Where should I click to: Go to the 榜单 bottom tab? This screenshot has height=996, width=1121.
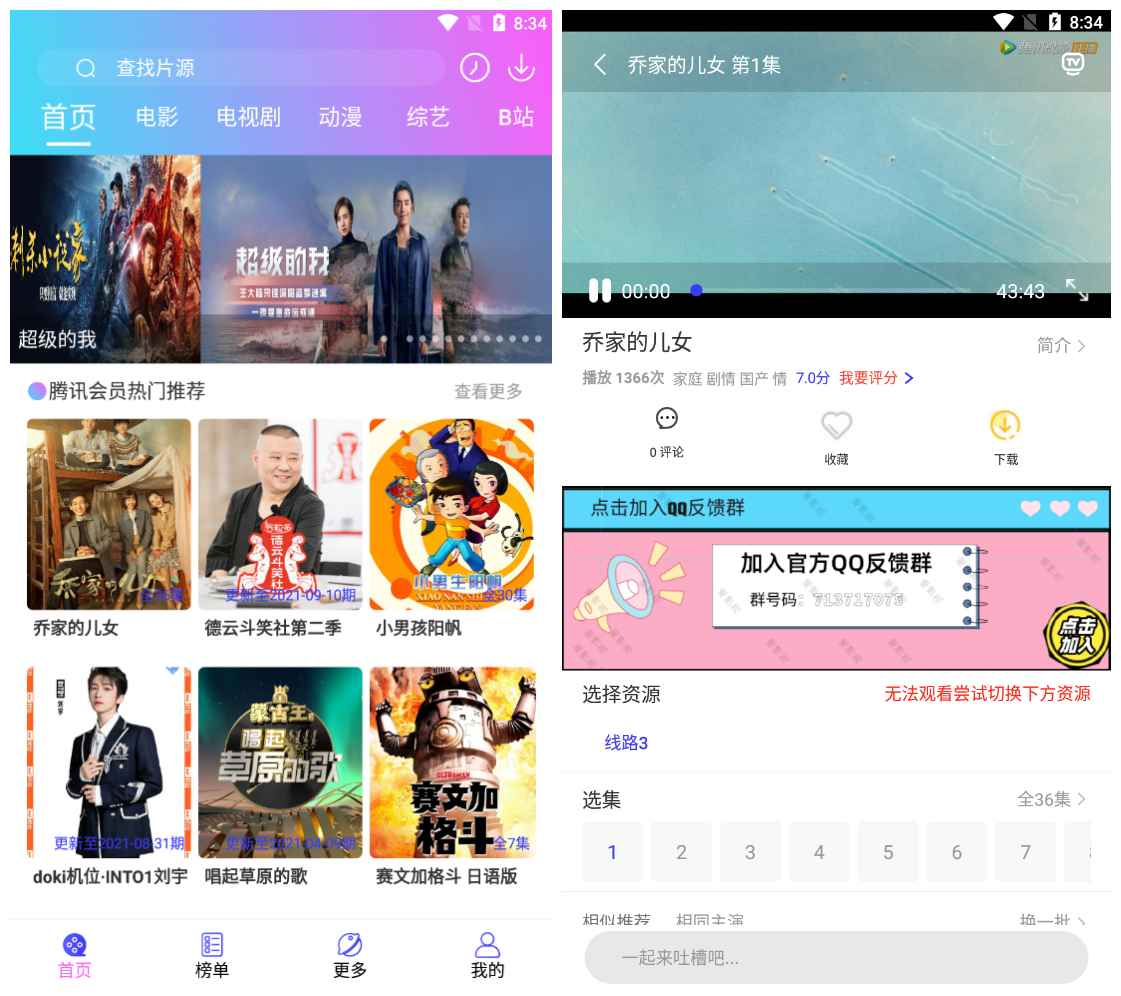[x=212, y=955]
